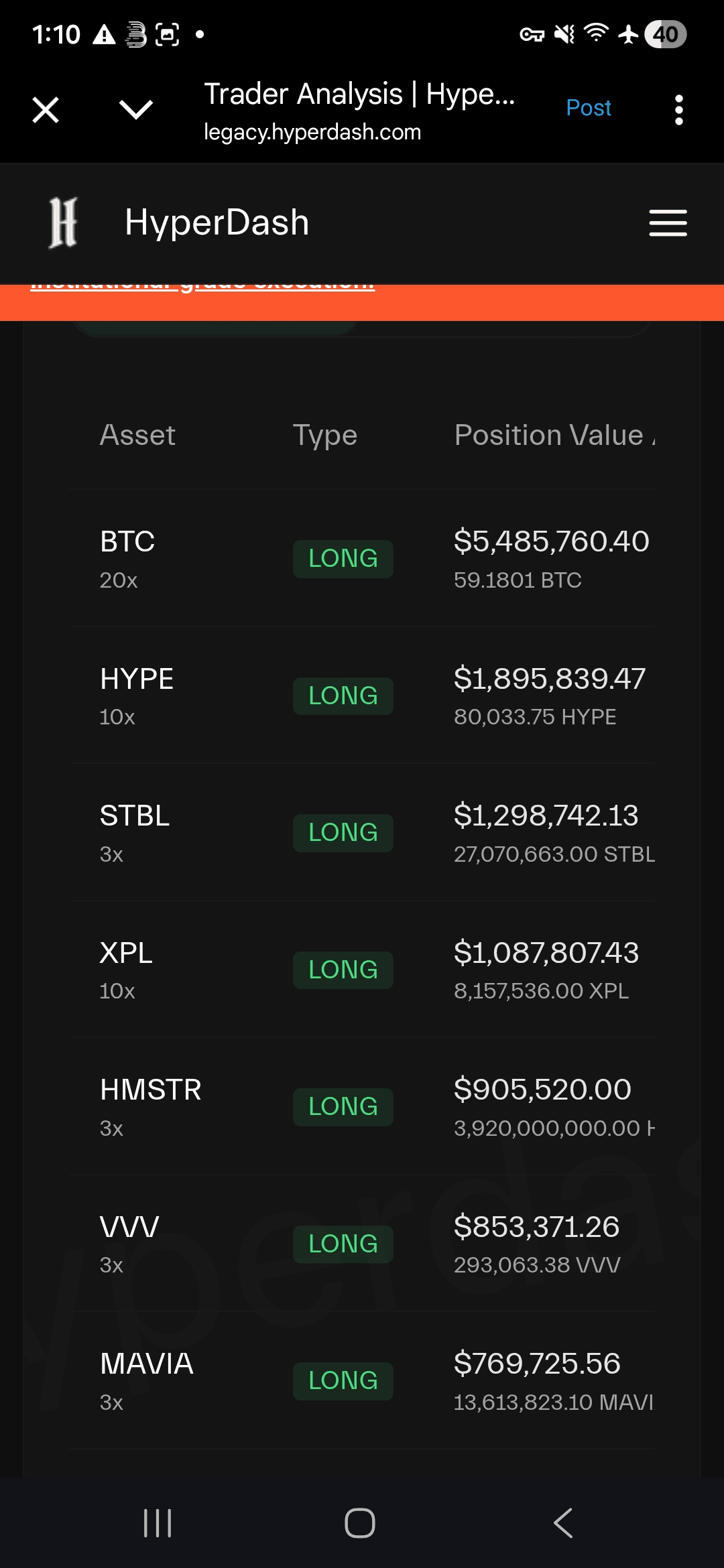Viewport: 724px width, 1568px height.
Task: Open the HMSTR position row
Action: (x=362, y=1107)
